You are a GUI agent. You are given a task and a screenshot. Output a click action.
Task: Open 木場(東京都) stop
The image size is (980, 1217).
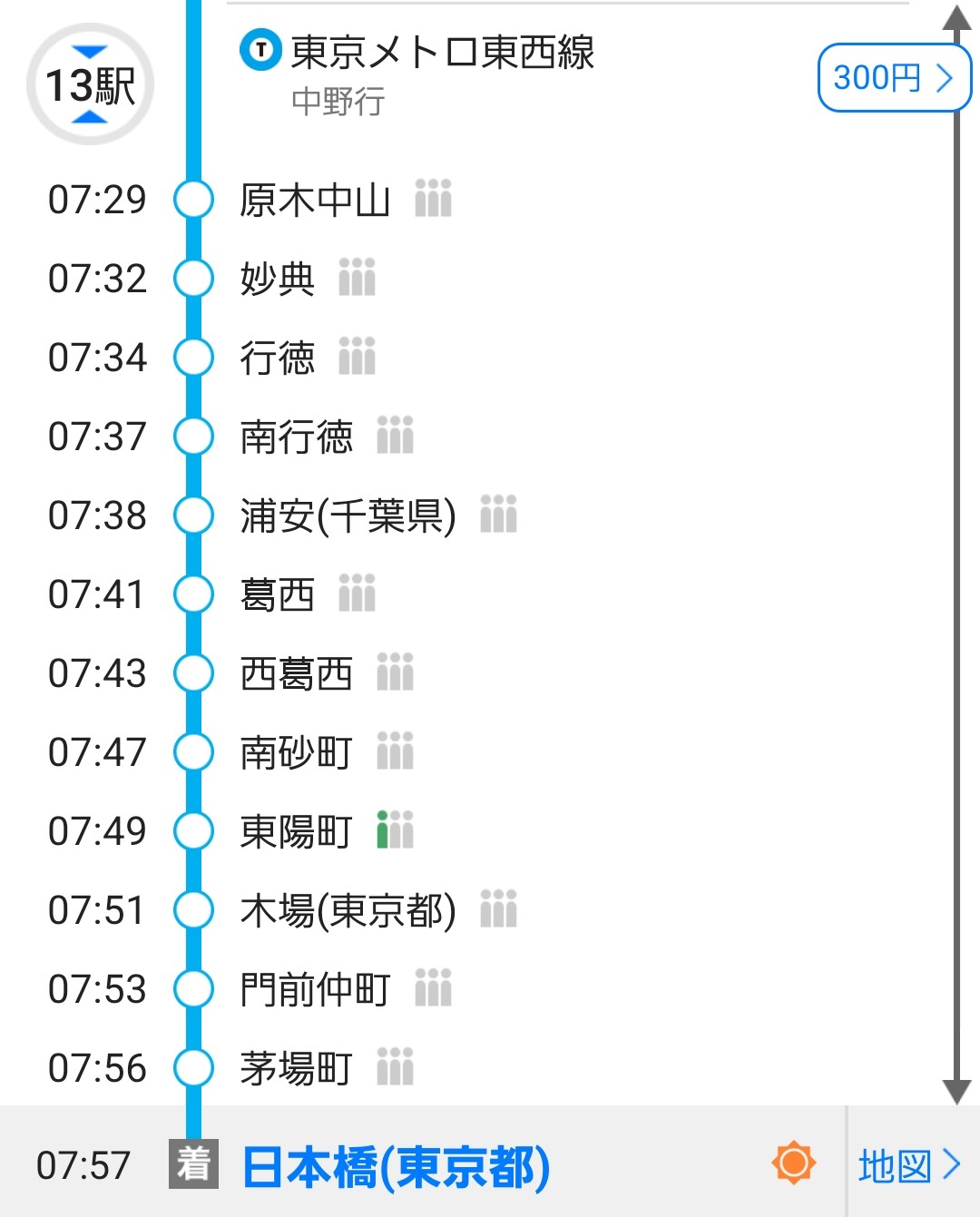coord(348,910)
